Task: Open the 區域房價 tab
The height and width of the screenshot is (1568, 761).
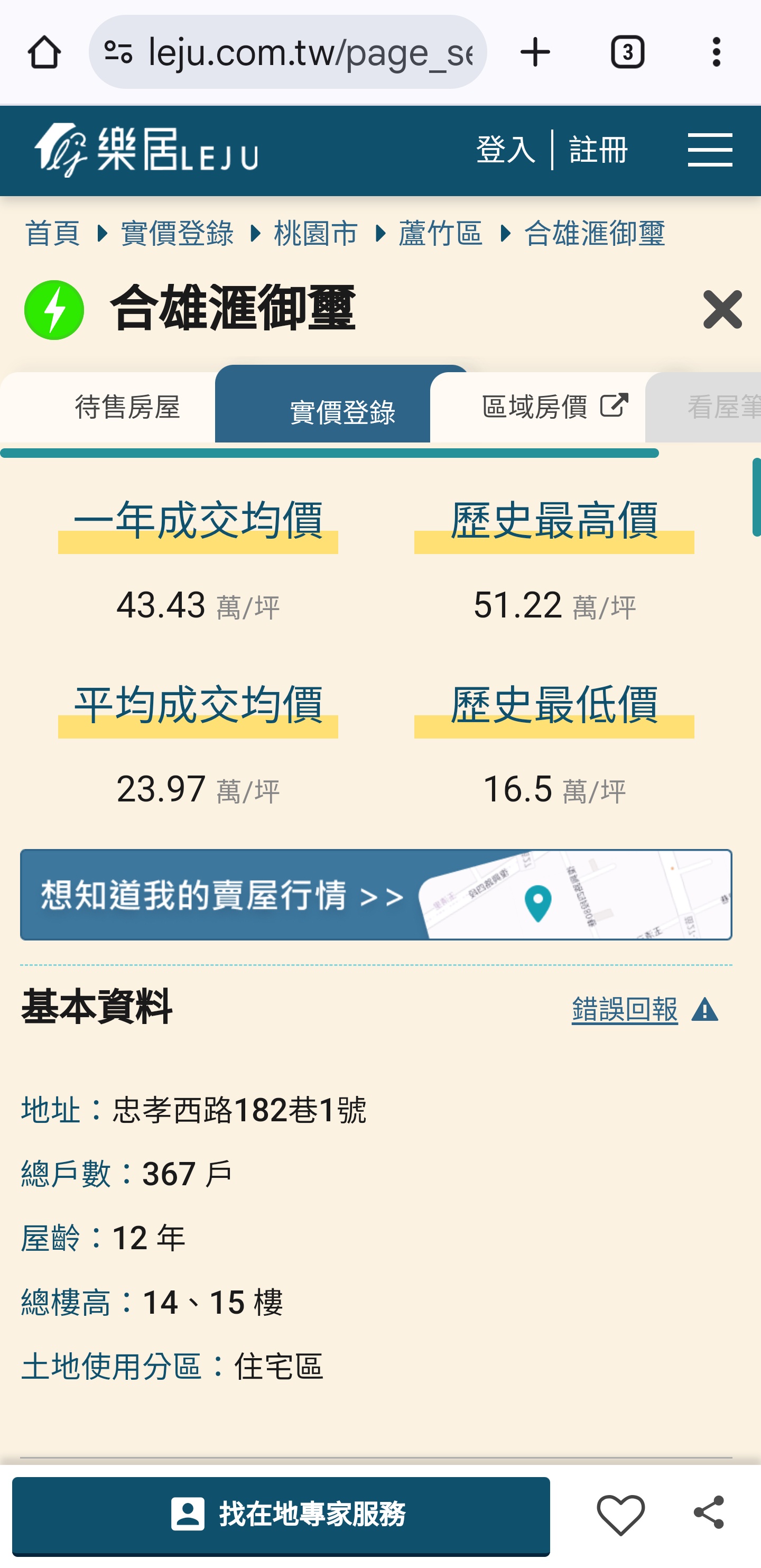Action: click(x=554, y=407)
